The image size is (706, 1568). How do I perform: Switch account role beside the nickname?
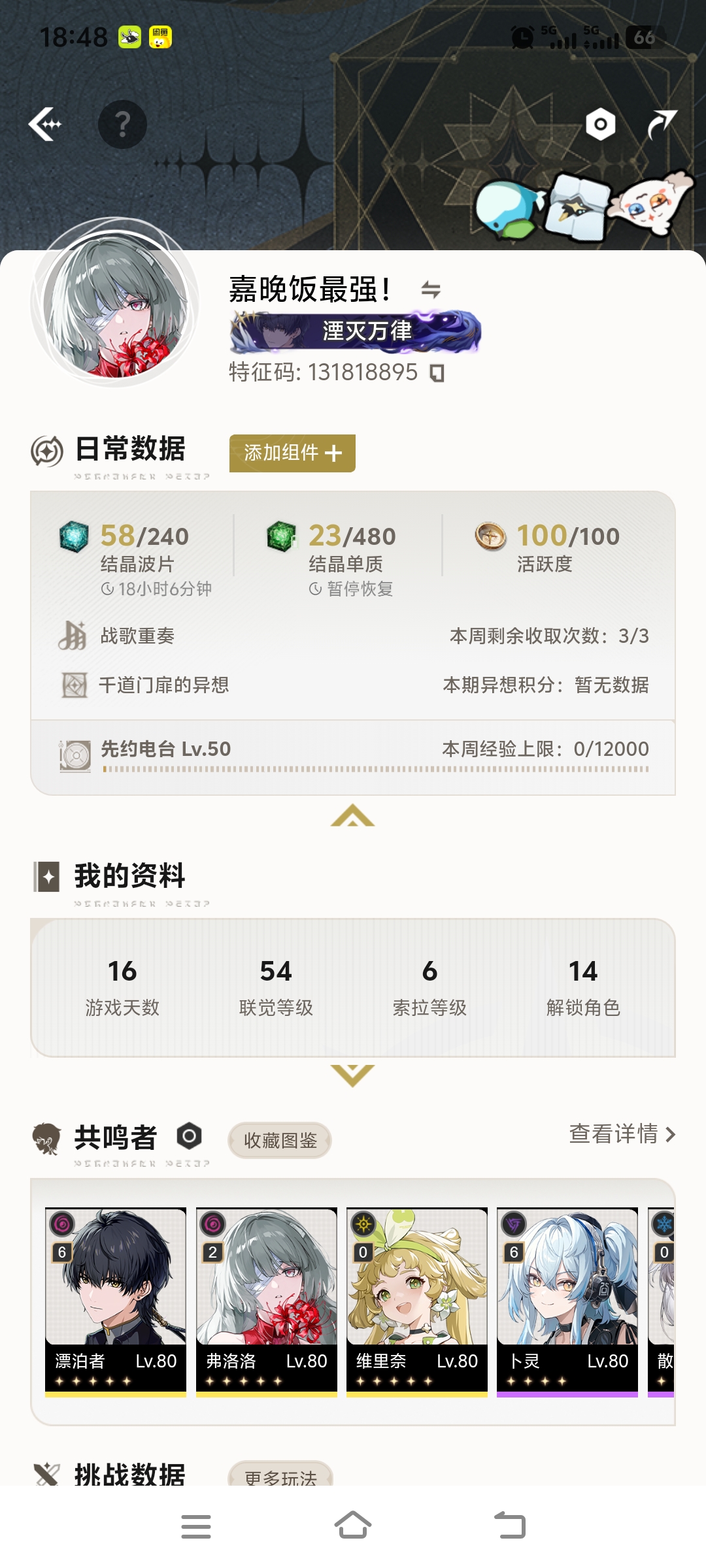click(x=430, y=289)
